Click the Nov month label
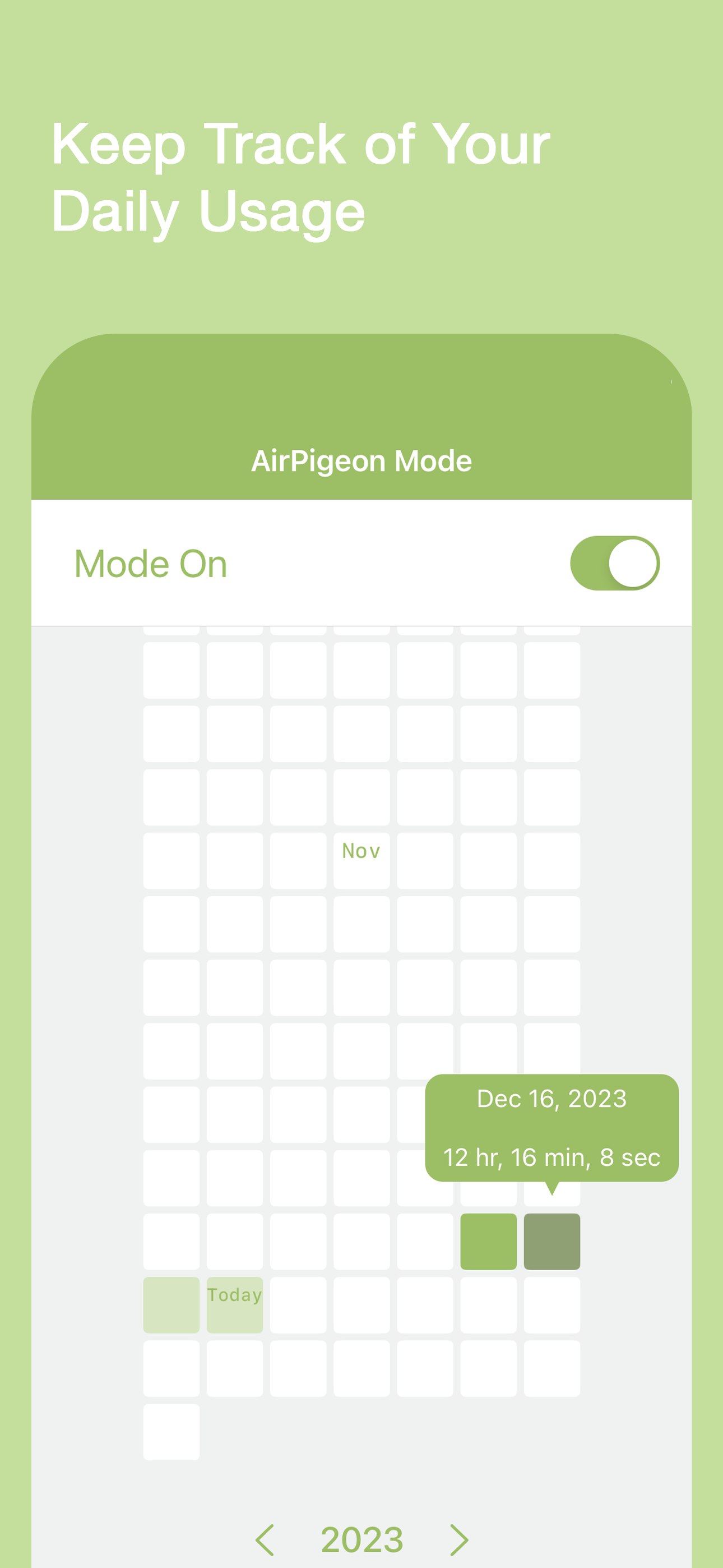Screen dimensions: 723x1568 point(361,850)
